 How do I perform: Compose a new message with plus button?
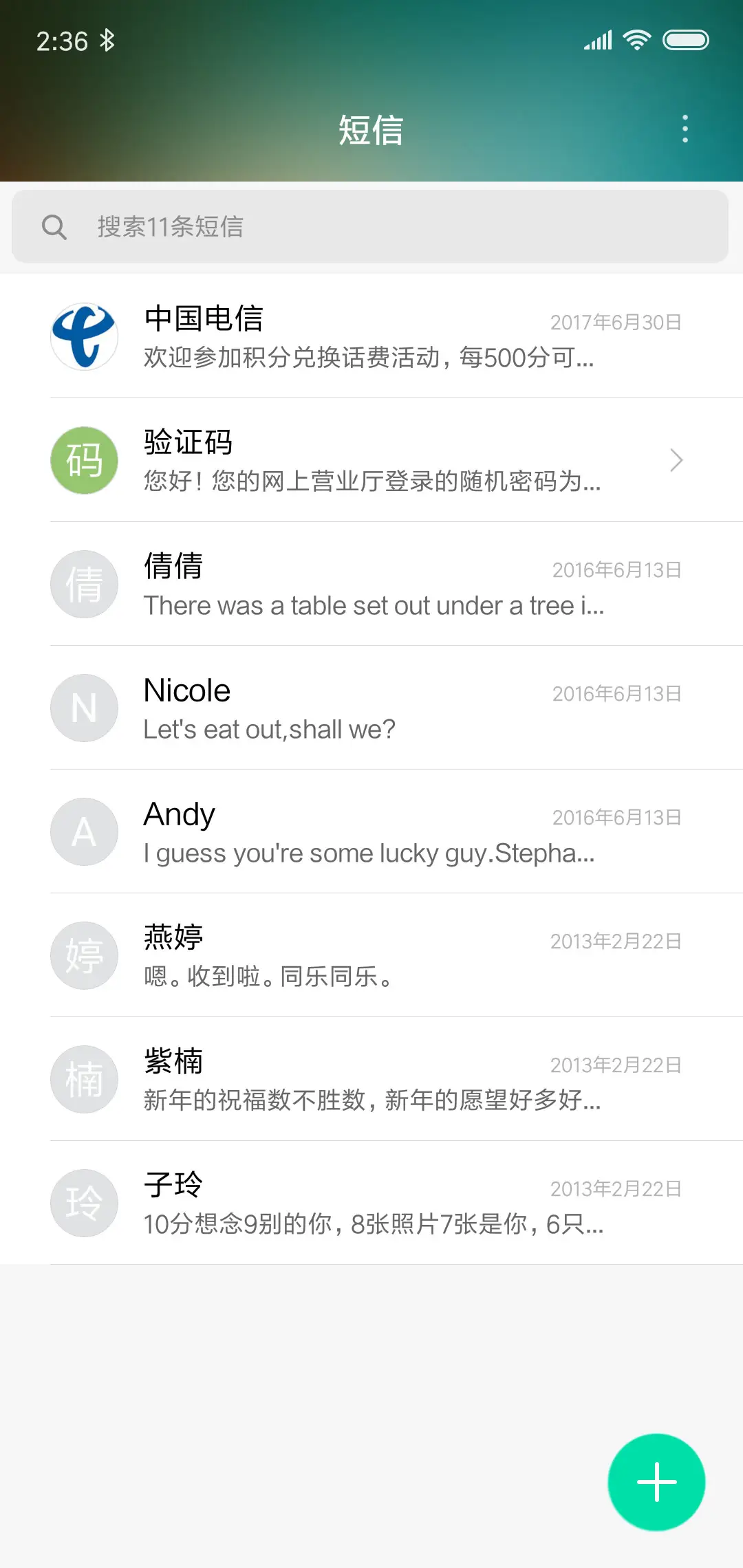pyautogui.click(x=656, y=1482)
